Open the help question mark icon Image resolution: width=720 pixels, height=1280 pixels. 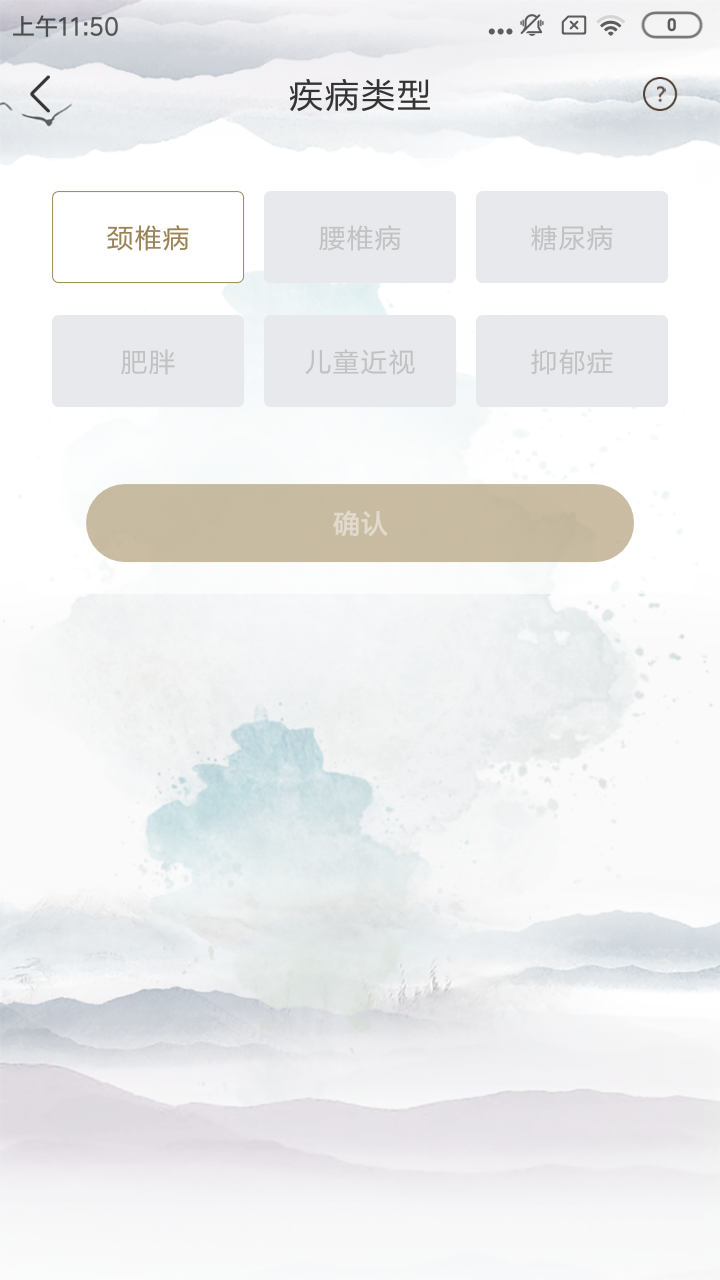[661, 94]
